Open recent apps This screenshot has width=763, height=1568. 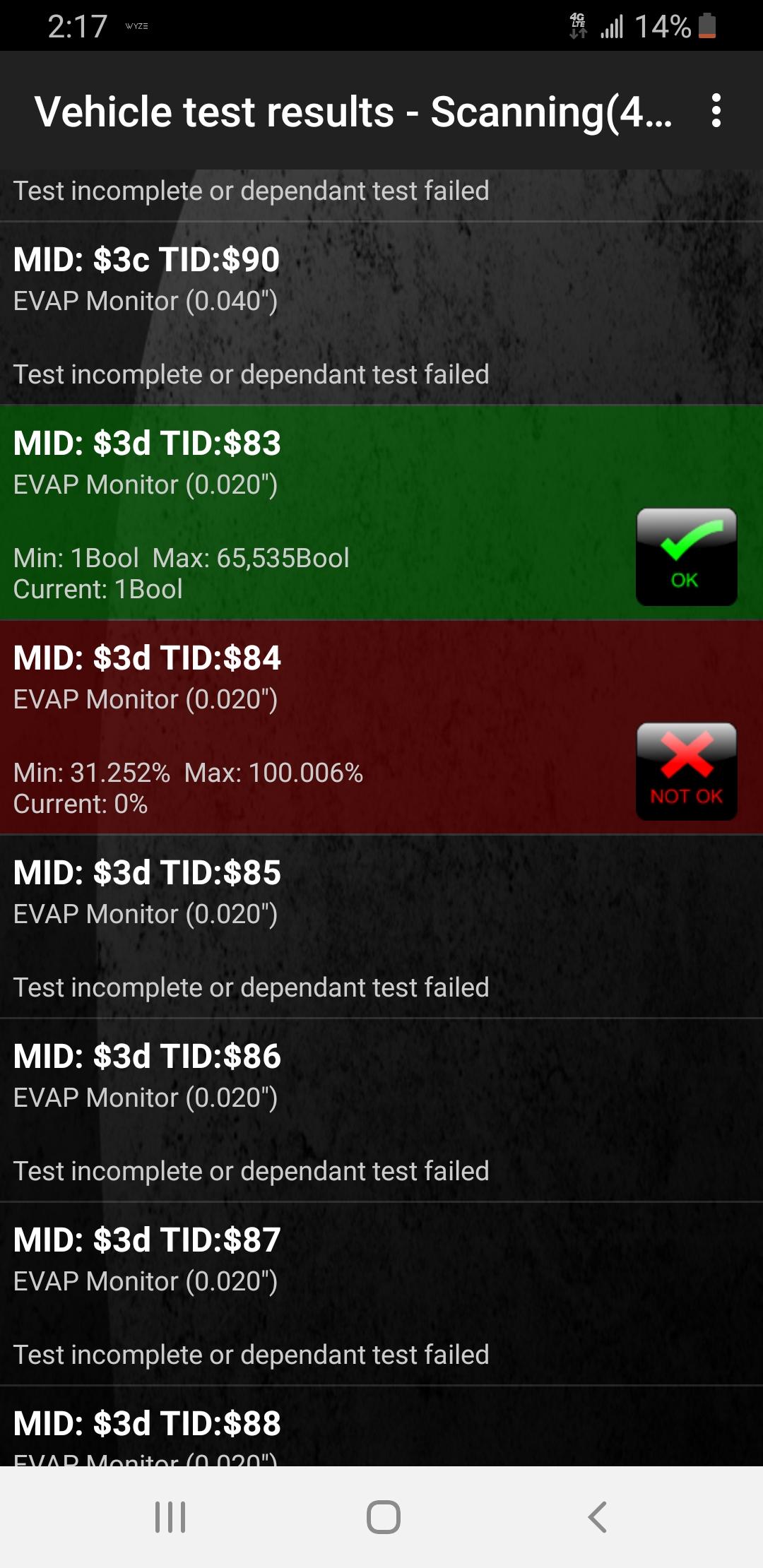tap(170, 1516)
